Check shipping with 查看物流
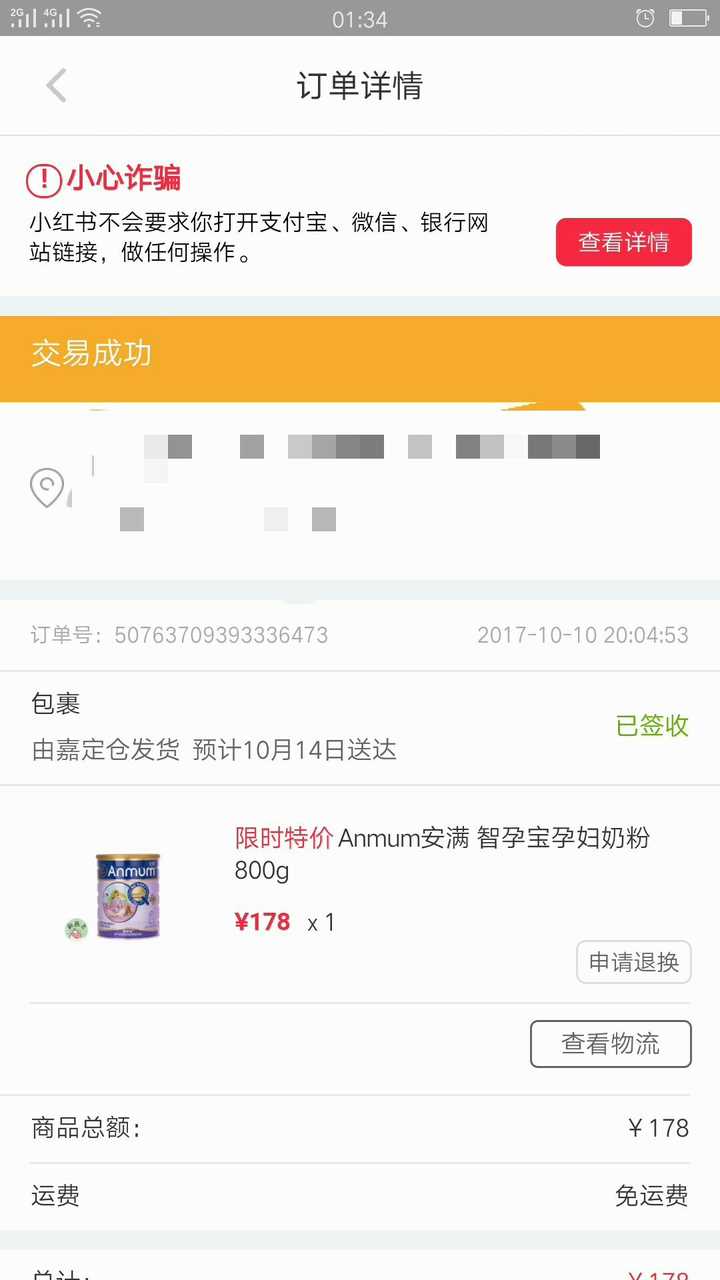720x1280 pixels. pos(610,1044)
